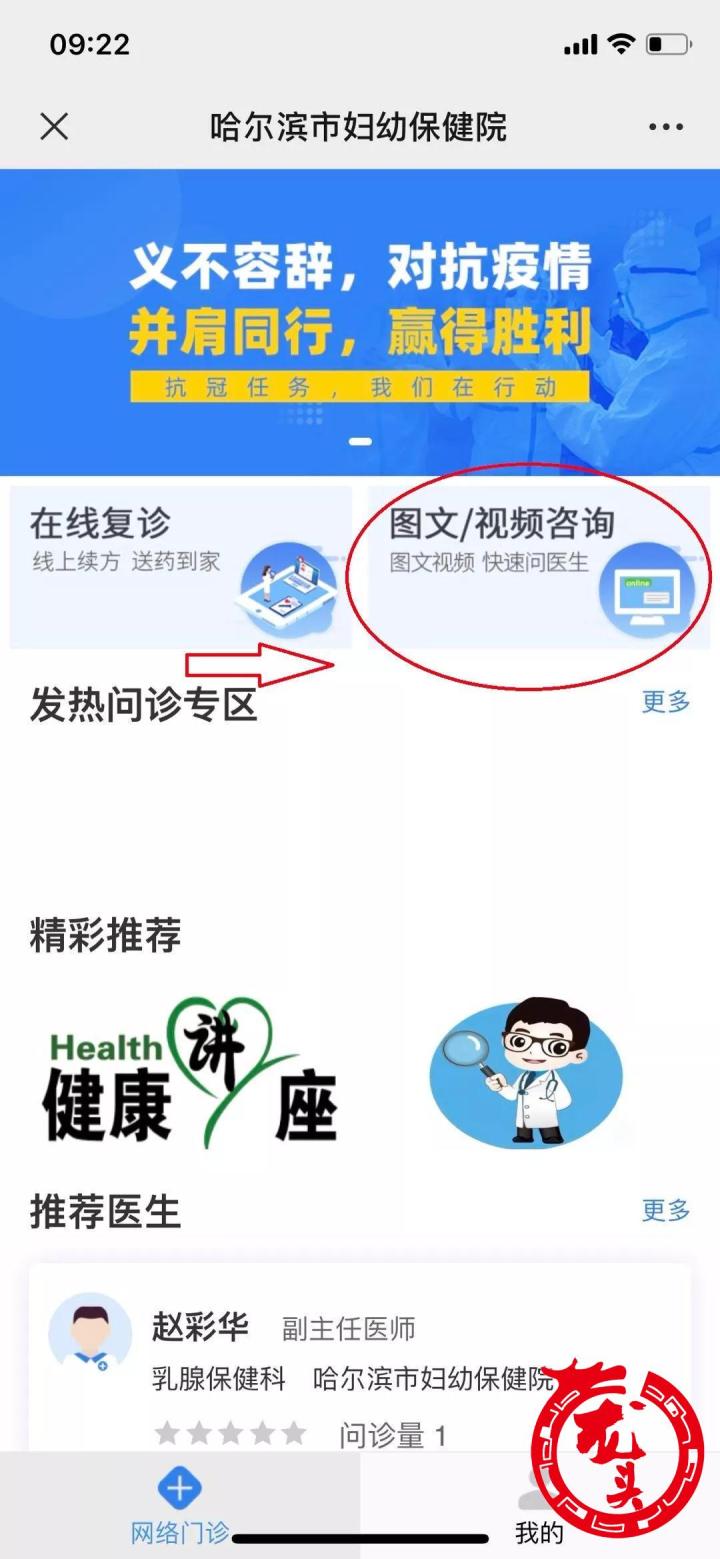The width and height of the screenshot is (720, 1559).
Task: Close the hospital mini program page
Action: coord(54,127)
